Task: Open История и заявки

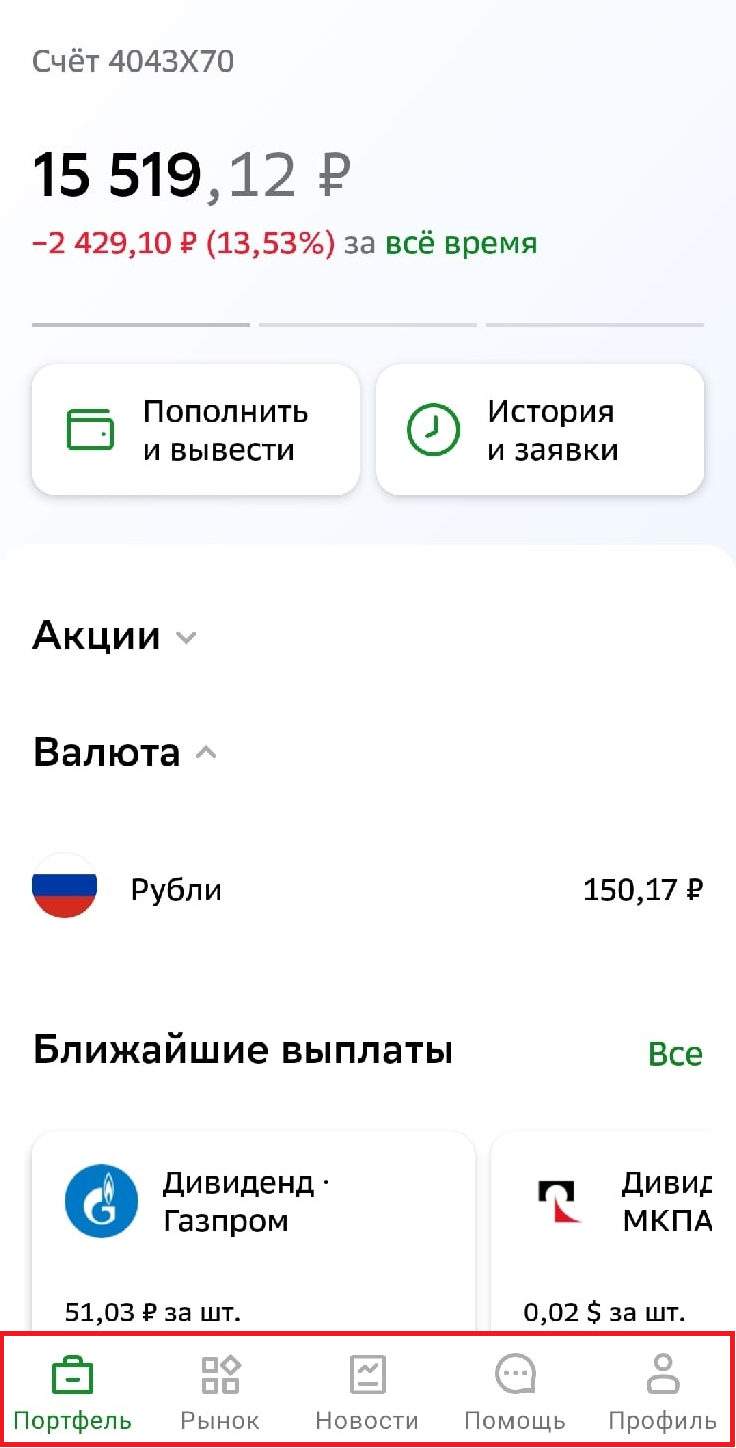Action: tap(540, 430)
